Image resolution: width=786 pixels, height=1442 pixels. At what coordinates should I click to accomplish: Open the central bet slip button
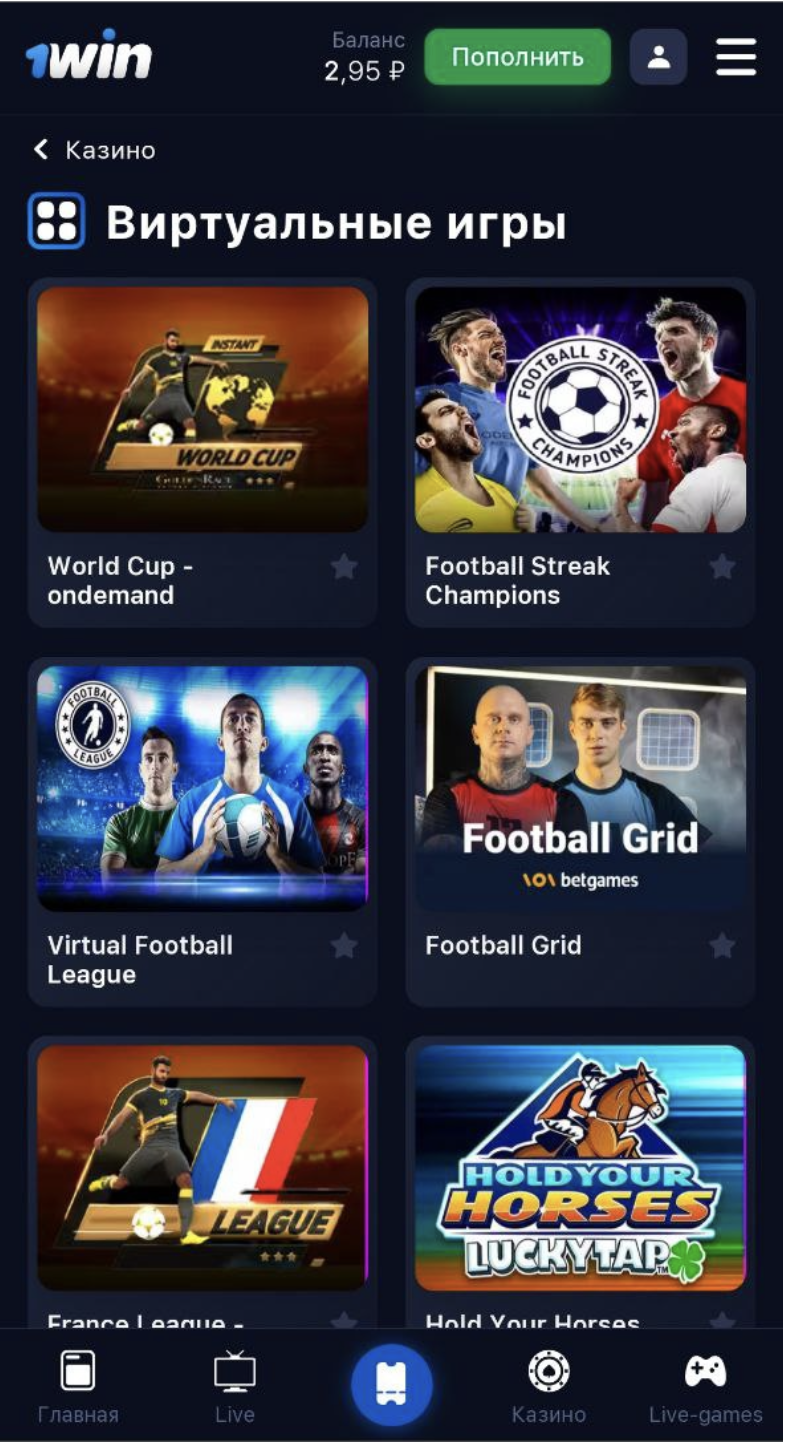tap(392, 1386)
